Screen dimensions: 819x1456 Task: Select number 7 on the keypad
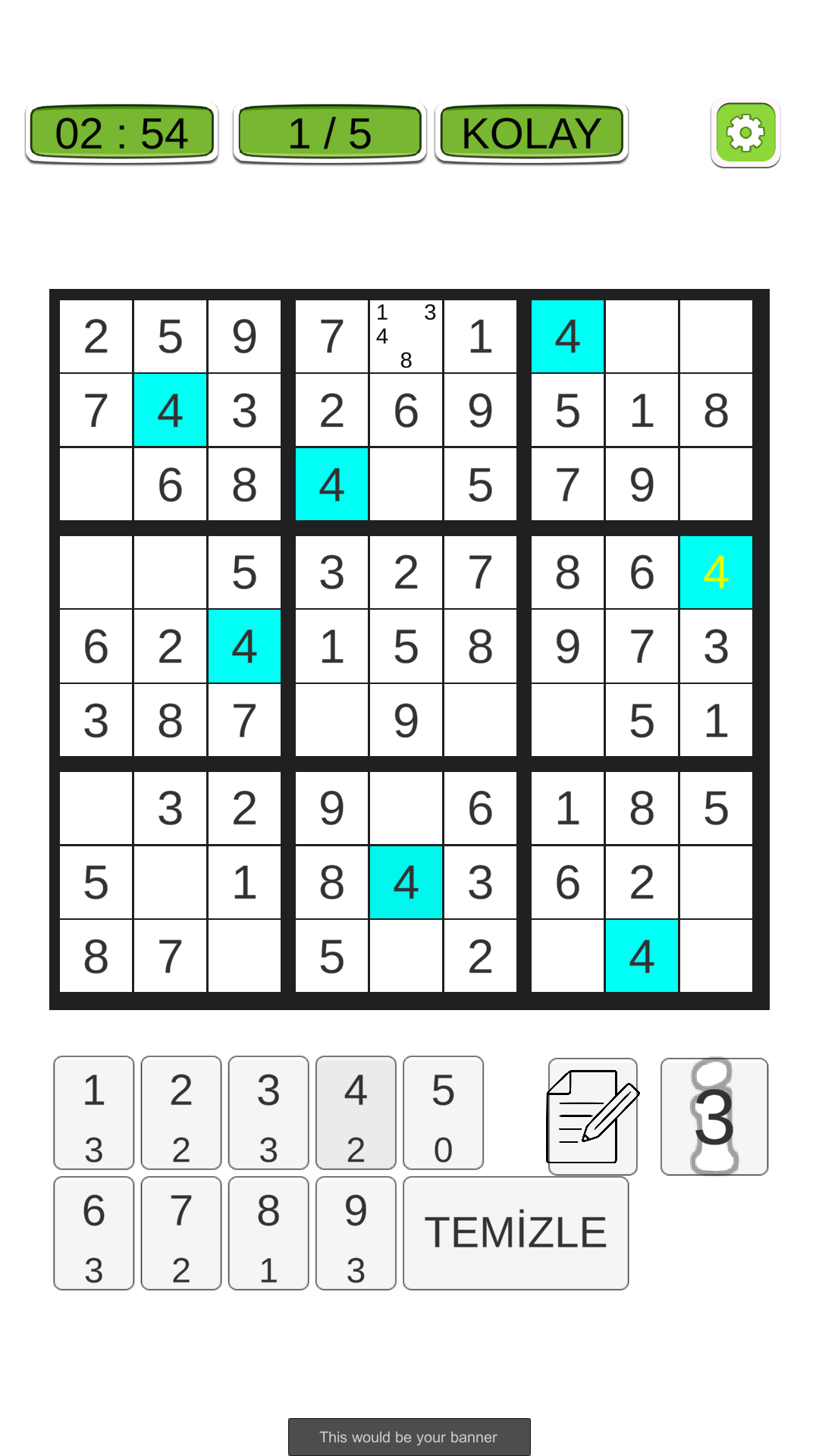181,1233
